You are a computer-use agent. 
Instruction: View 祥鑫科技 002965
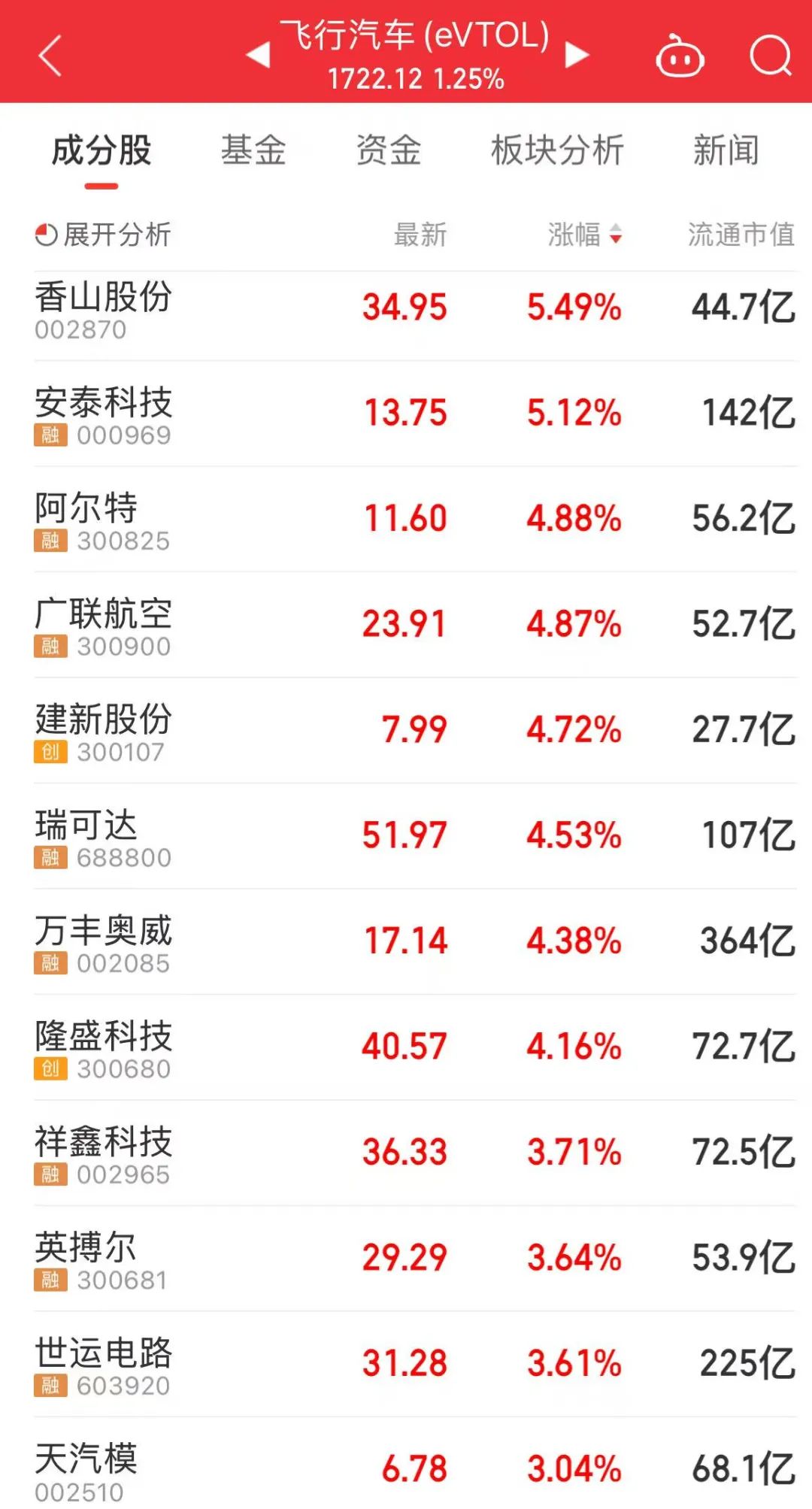[x=415, y=1153]
